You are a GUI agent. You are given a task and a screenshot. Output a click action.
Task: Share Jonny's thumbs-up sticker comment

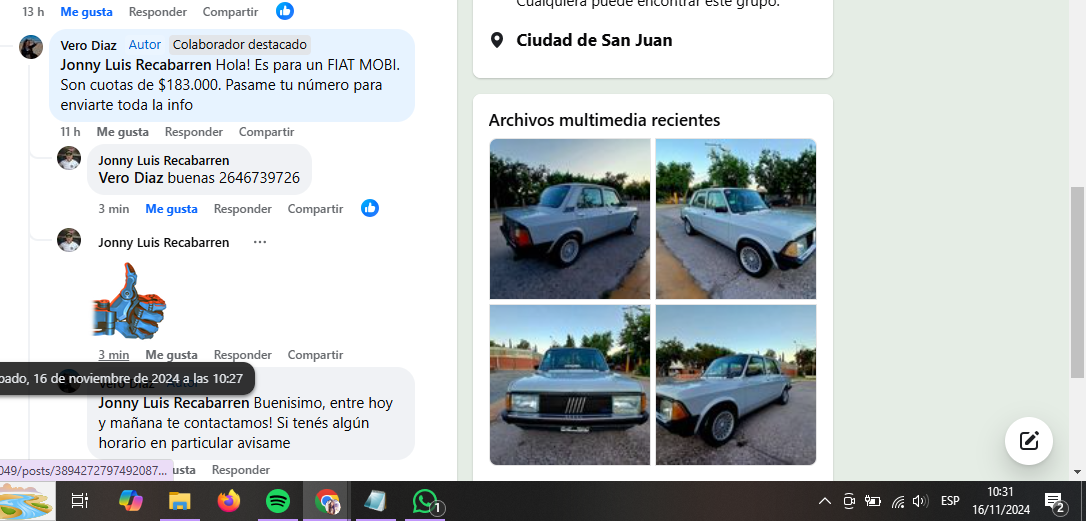click(x=315, y=355)
